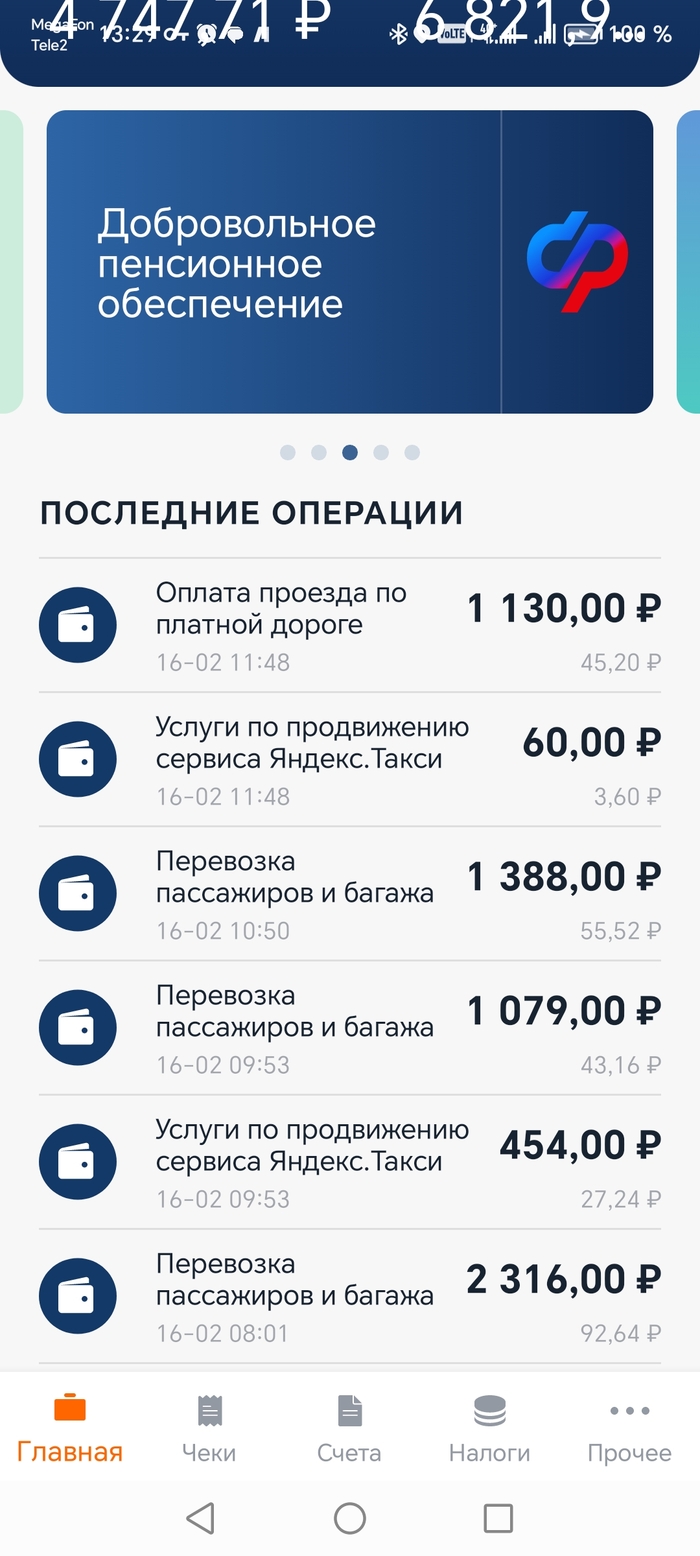Switch to the Счета tab
Screen dimensions: 700x1556
point(349,1428)
